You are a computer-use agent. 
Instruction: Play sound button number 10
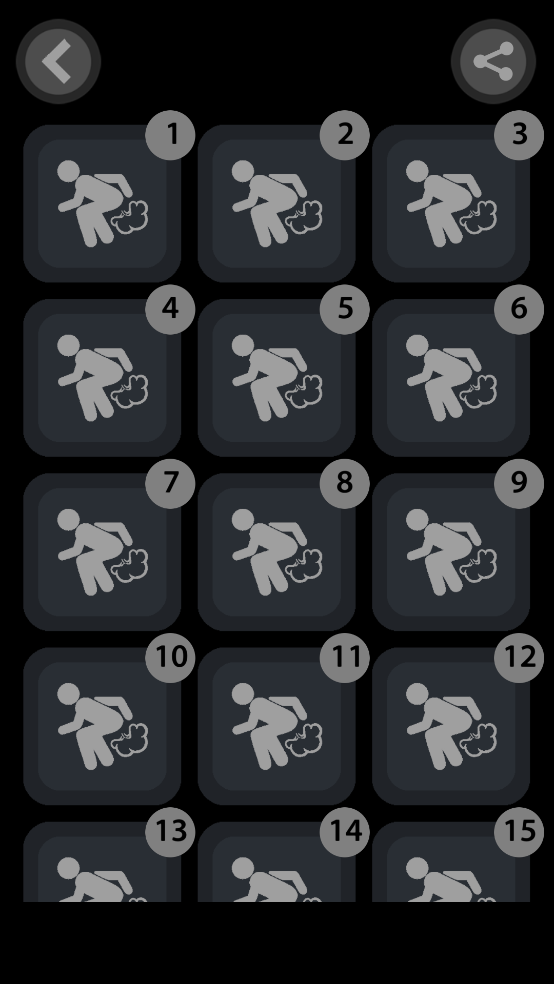pos(102,727)
